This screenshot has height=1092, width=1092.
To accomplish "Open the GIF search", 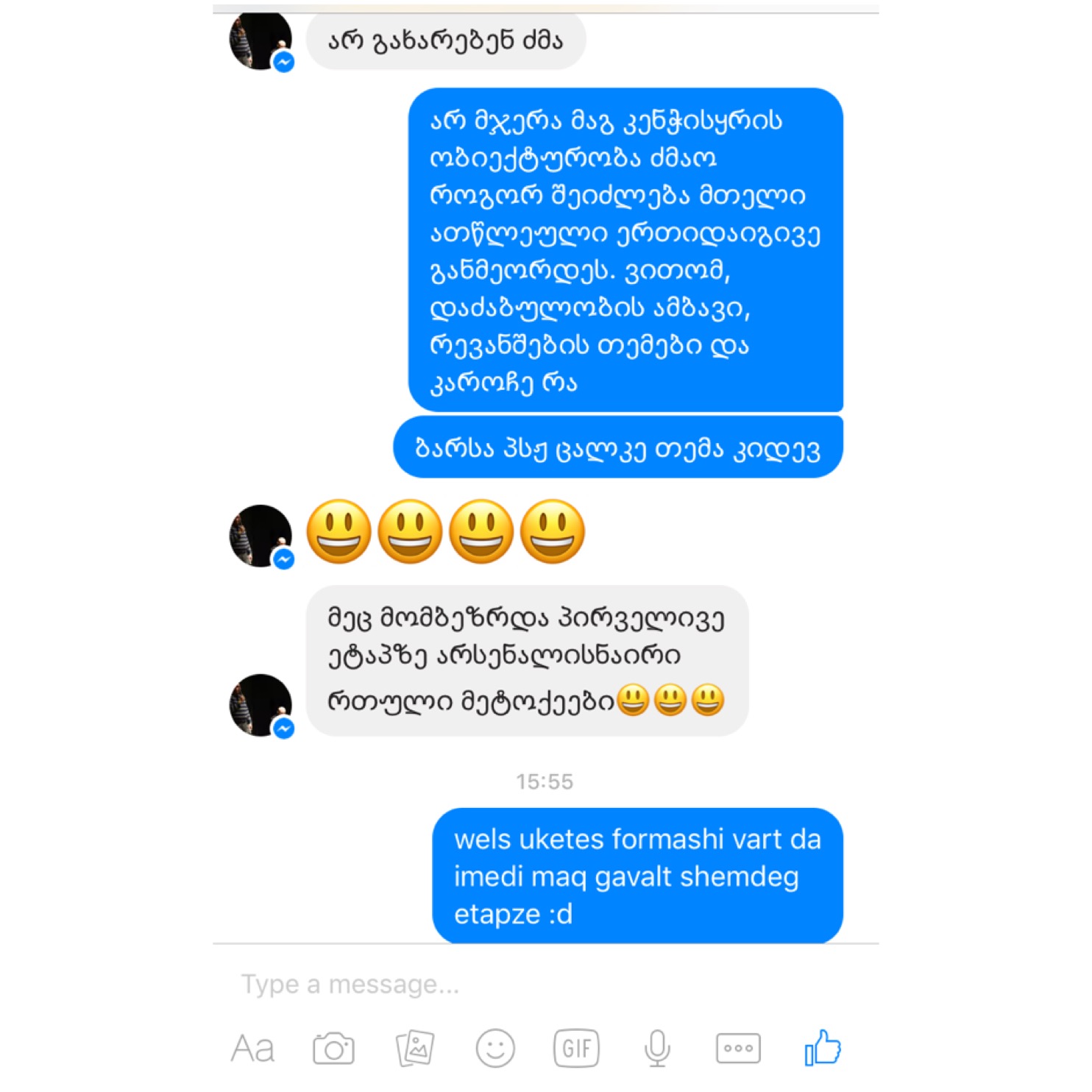I will click(x=576, y=1049).
